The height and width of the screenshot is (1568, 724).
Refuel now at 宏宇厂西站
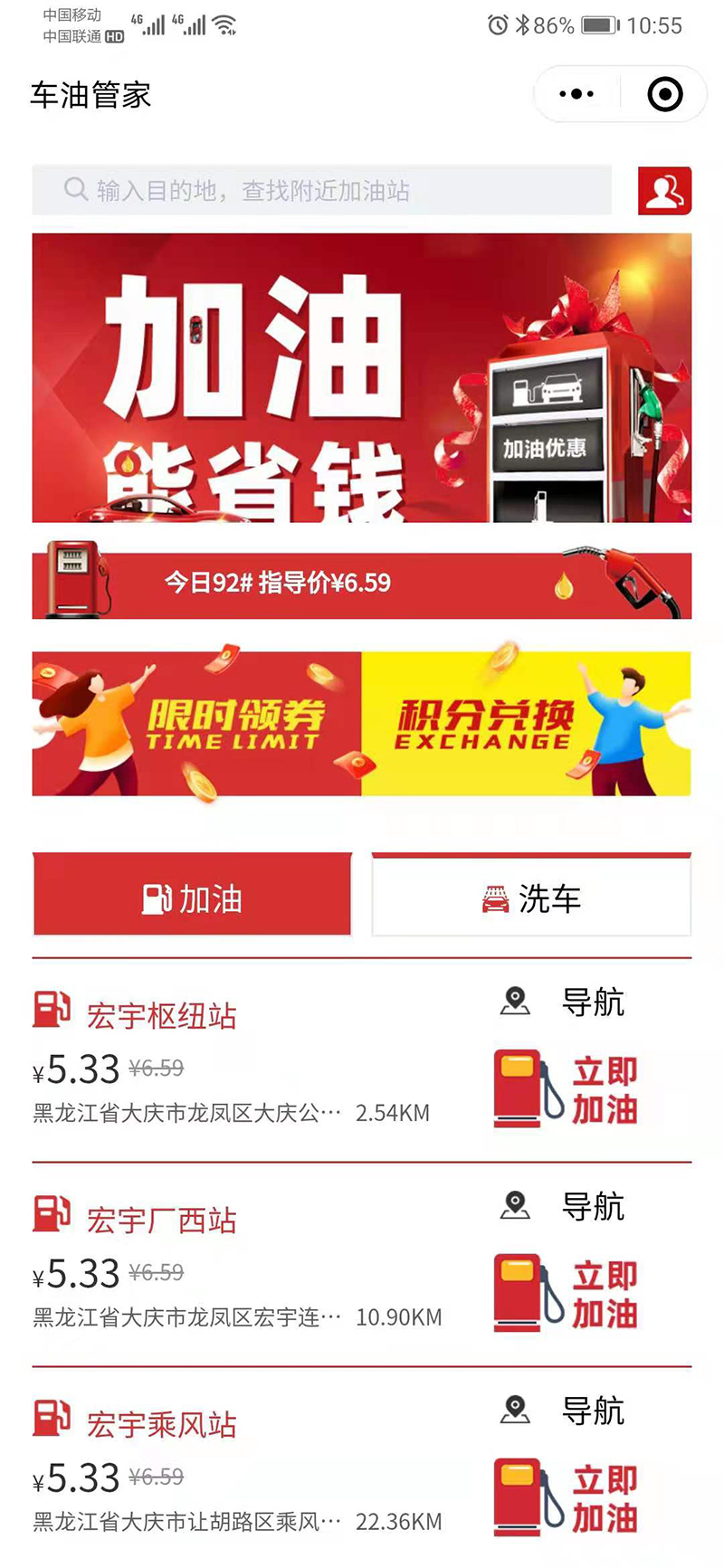click(566, 1294)
